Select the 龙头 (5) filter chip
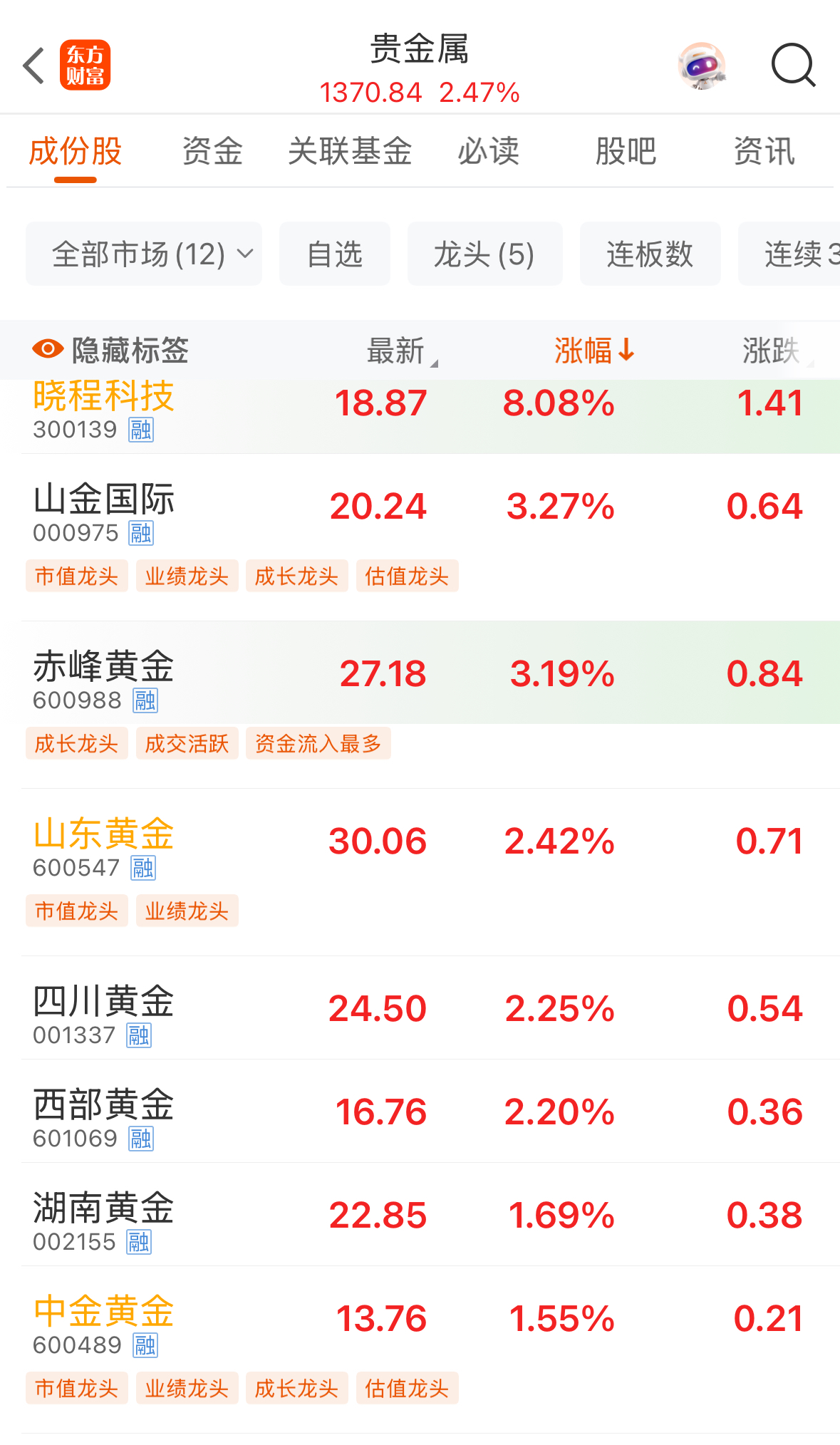The height and width of the screenshot is (1445, 840). point(484,254)
